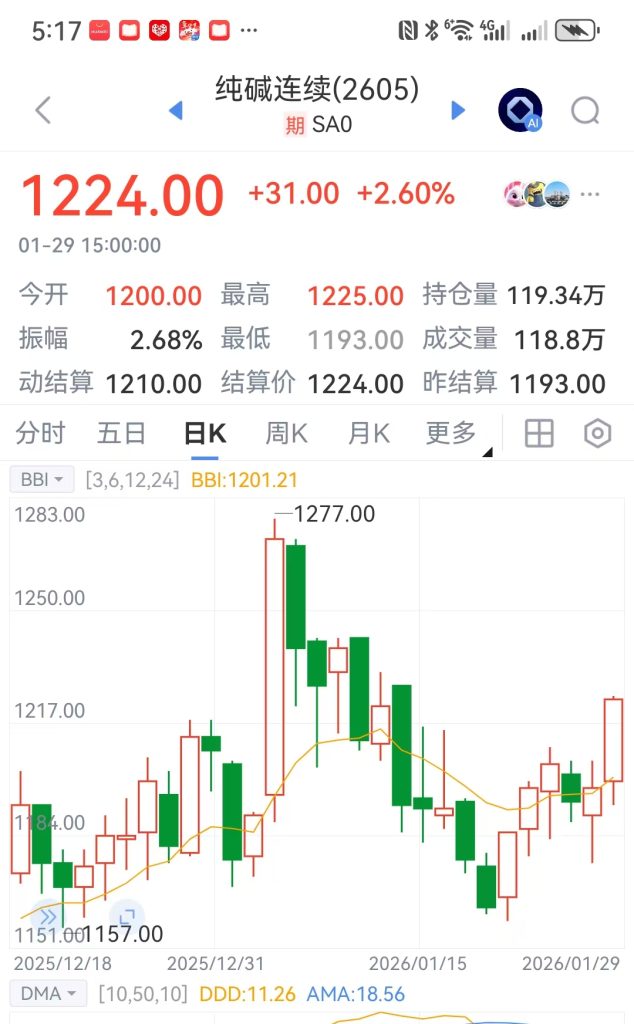Viewport: 634px width, 1024px height.
Task: Switch to the previous contract
Action: point(176,110)
